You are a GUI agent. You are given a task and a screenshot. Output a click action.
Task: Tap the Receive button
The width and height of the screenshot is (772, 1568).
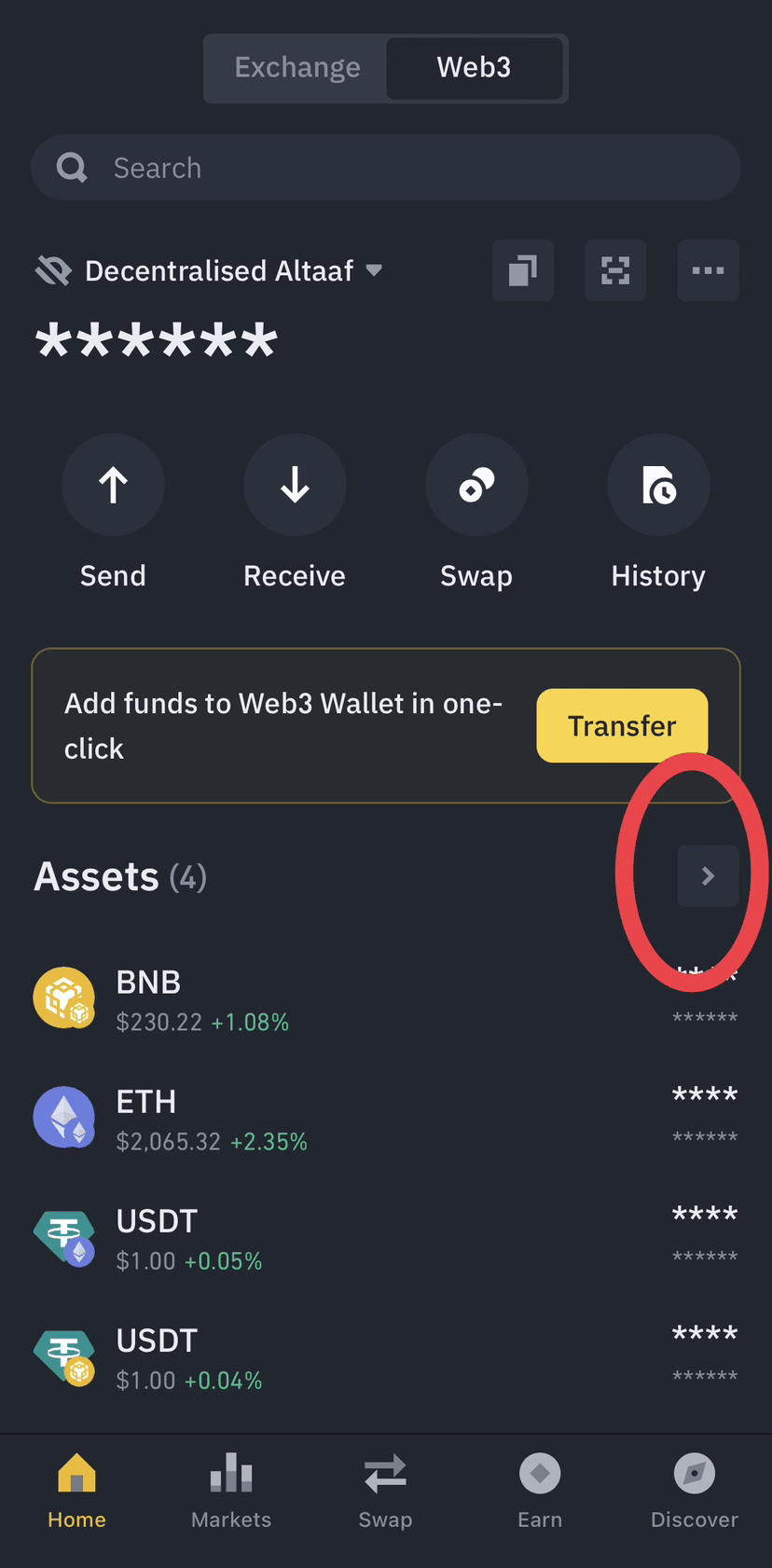[x=295, y=486]
